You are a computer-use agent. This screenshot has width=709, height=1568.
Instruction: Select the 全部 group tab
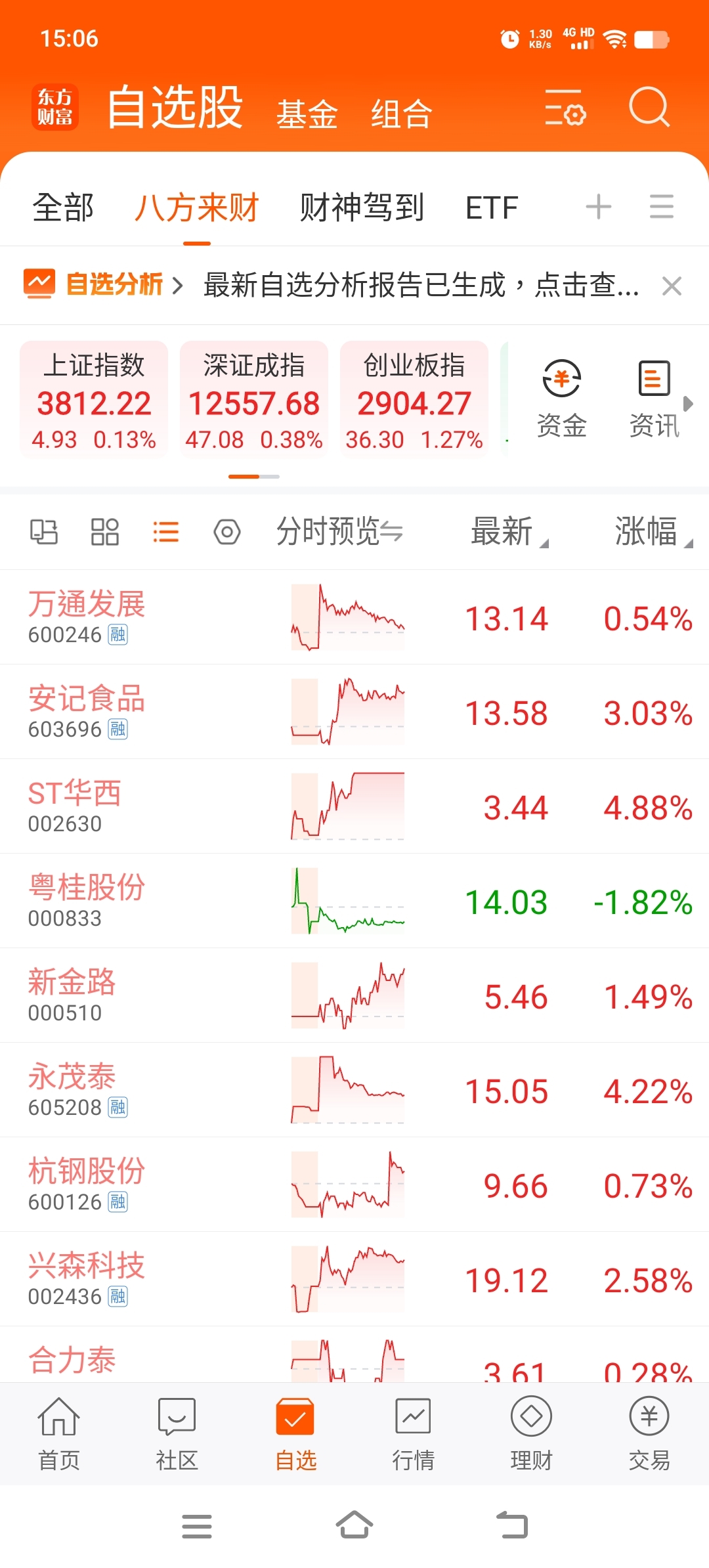click(x=63, y=207)
